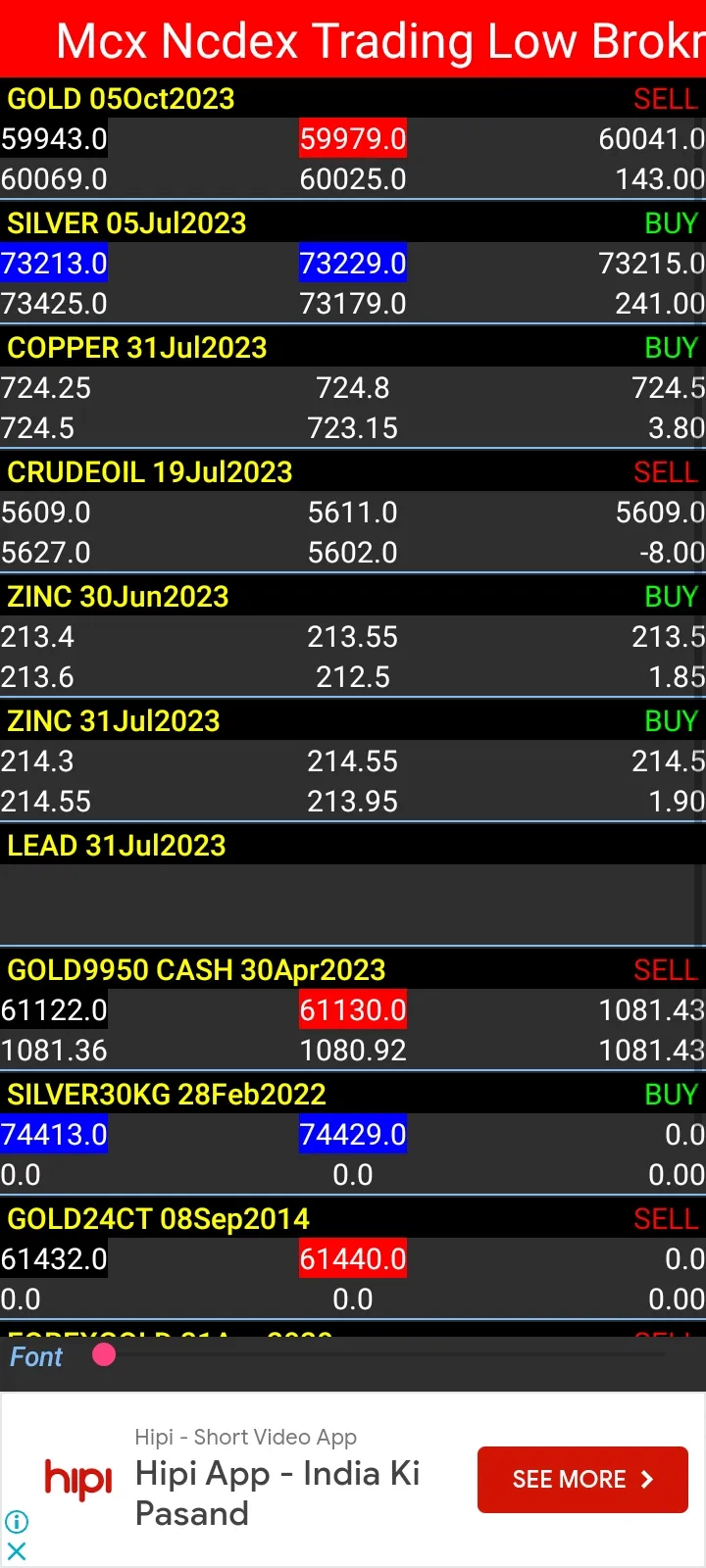Close the Hipi ad banner

click(x=17, y=1551)
